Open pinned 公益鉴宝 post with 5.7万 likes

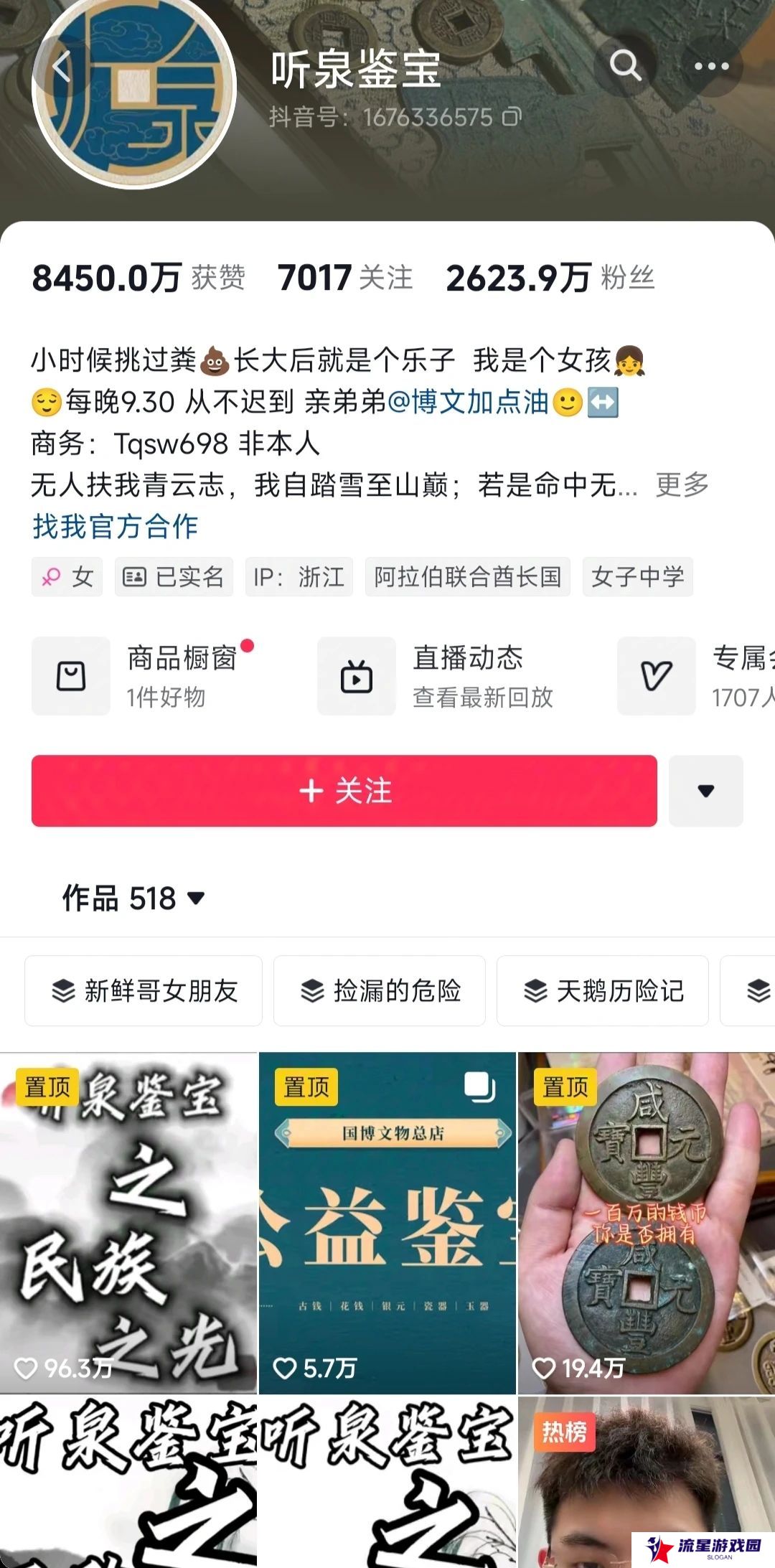tap(387, 1224)
